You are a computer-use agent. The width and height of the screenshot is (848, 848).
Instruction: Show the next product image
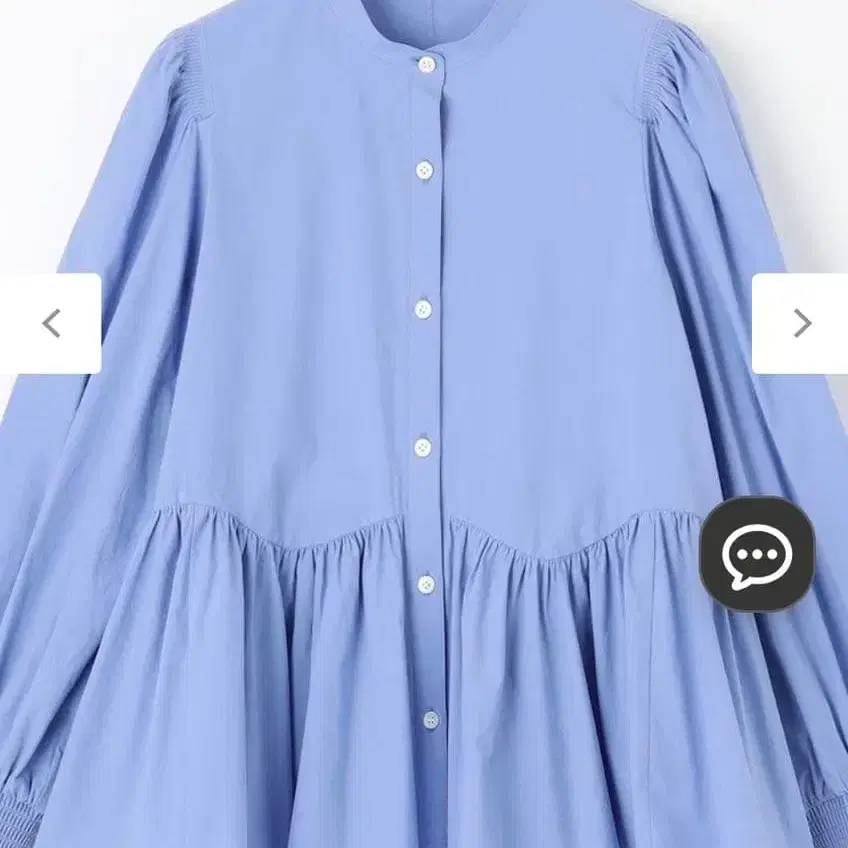(801, 323)
